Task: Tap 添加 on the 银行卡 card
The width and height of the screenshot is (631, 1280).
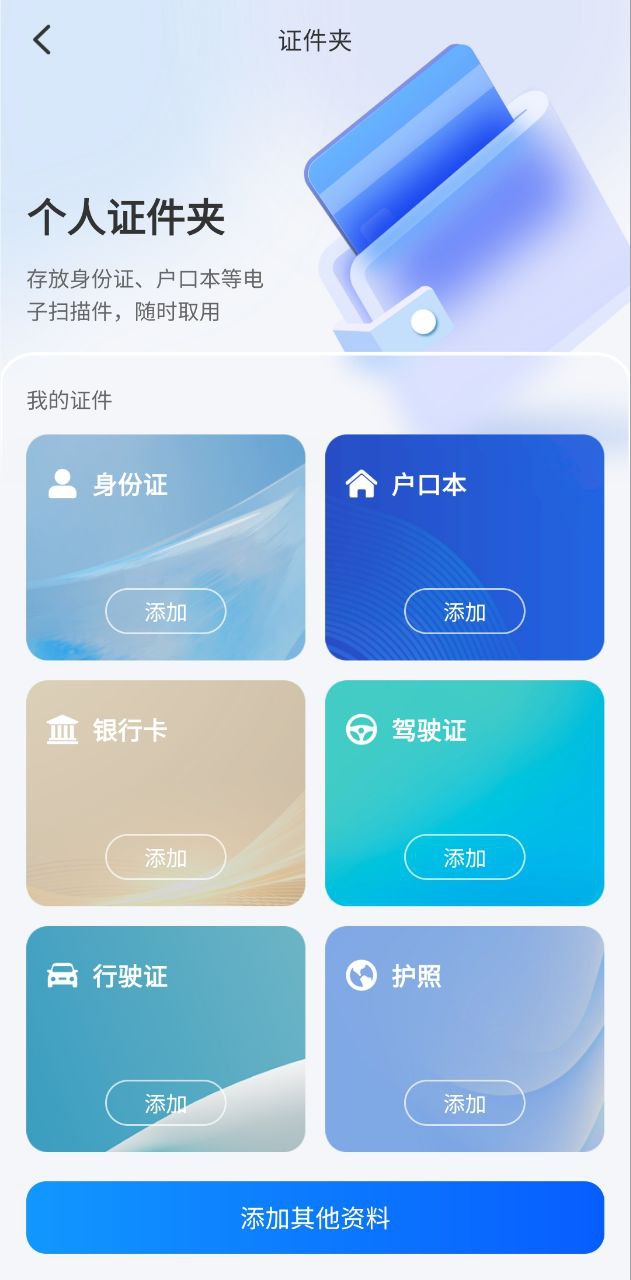Action: 165,858
